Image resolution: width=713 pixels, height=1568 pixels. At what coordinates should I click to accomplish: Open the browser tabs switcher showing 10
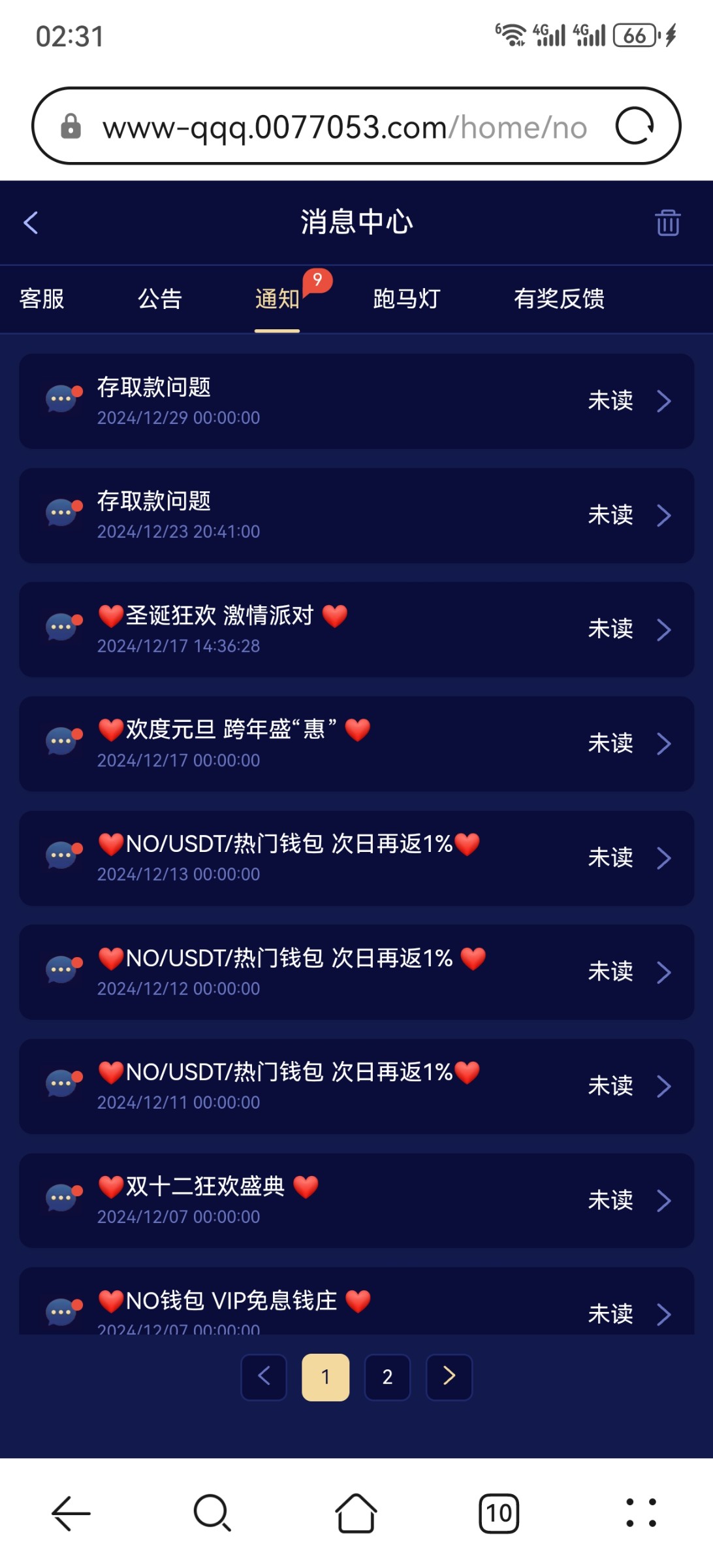point(499,1513)
